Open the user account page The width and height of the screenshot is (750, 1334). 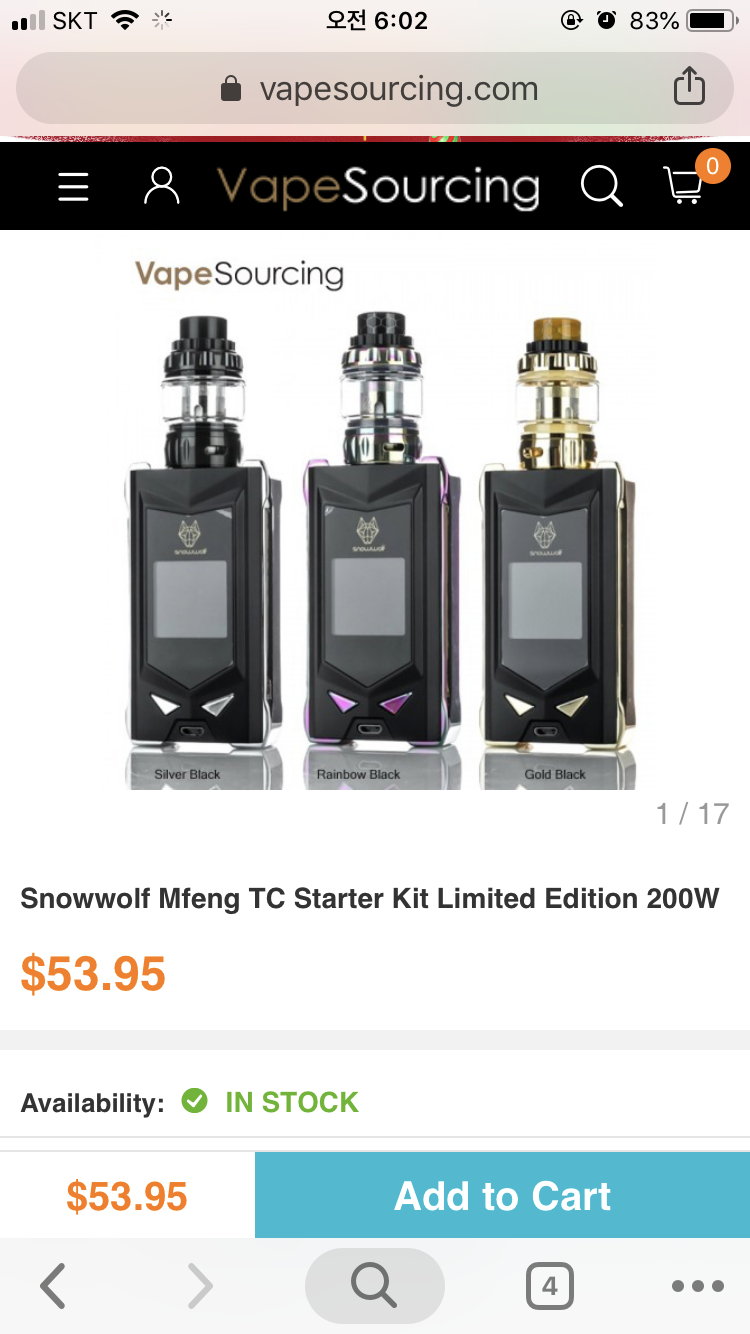coord(161,187)
